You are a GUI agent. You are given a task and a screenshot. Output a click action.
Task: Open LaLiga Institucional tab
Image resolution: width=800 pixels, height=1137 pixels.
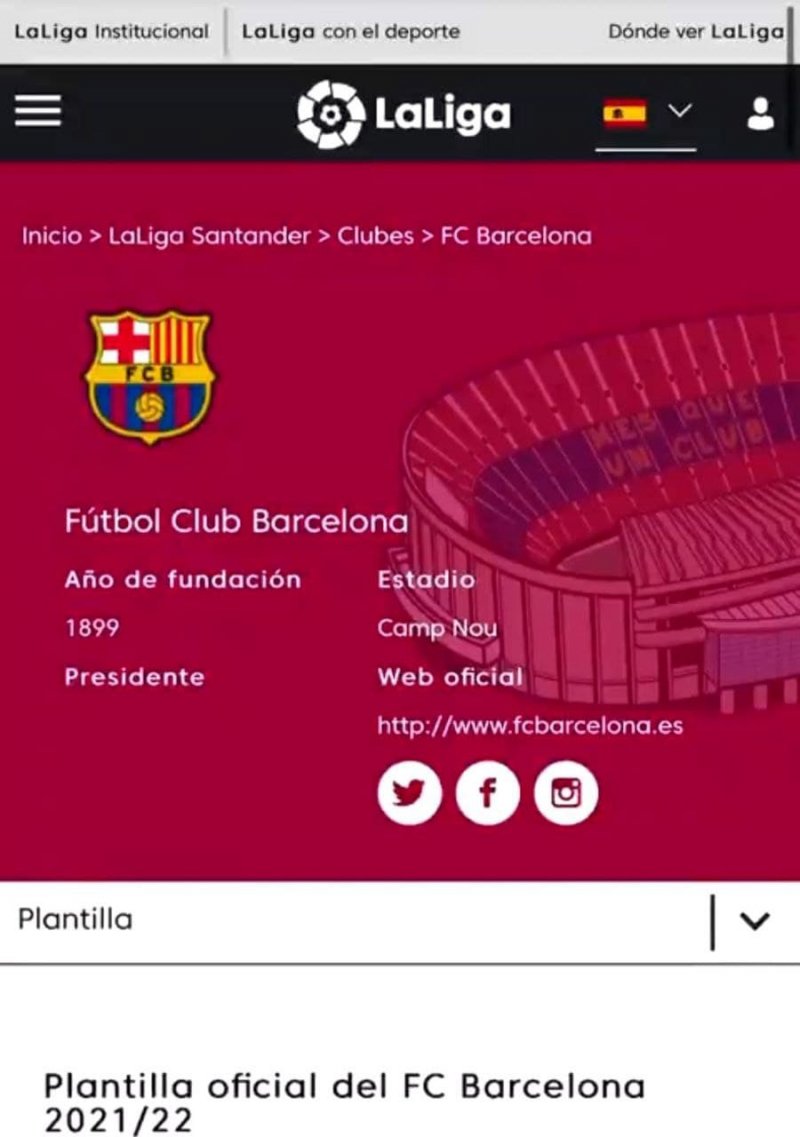111,31
